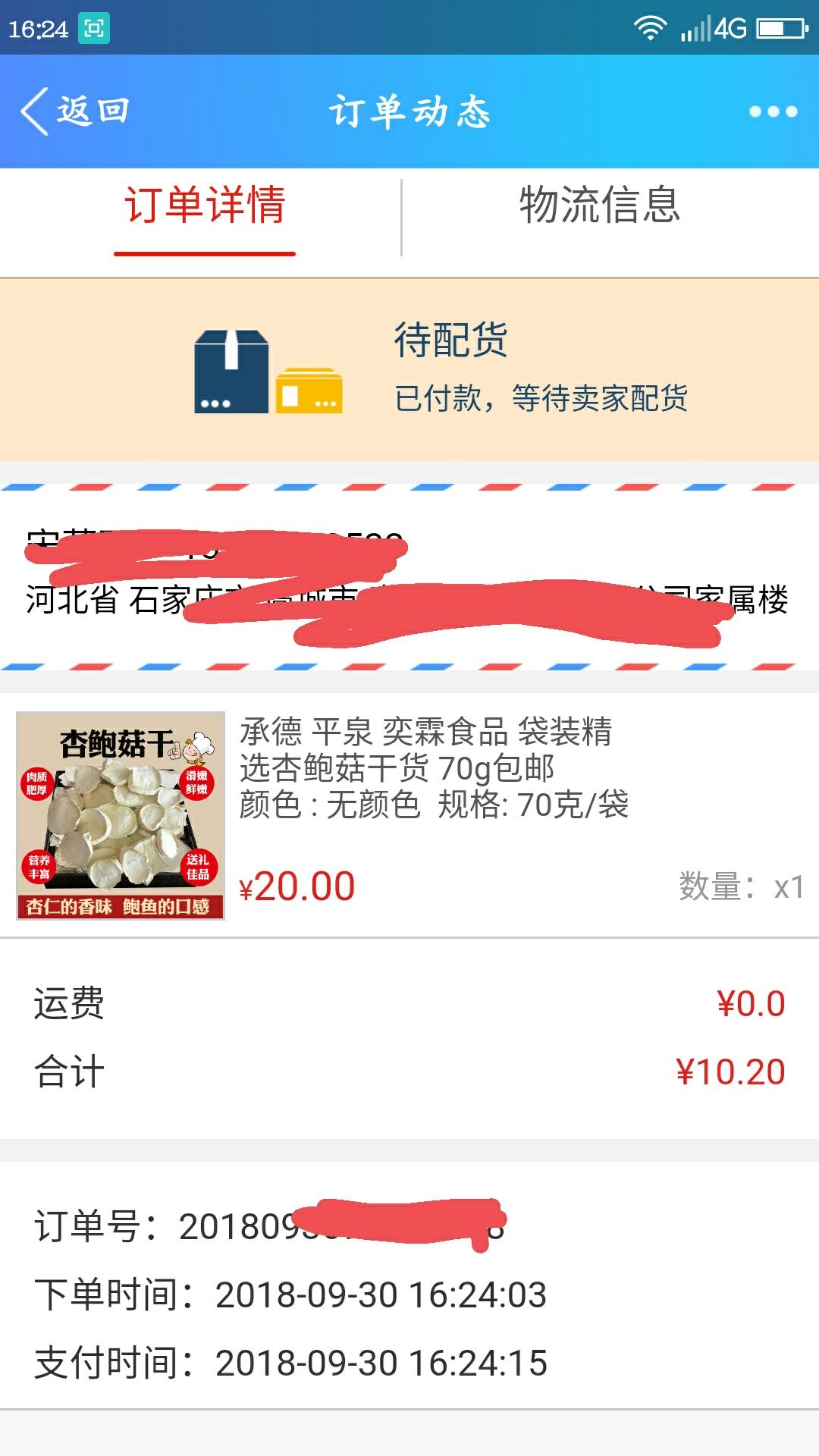Select the 订单详情 tab
This screenshot has height=1456, width=819.
205,205
